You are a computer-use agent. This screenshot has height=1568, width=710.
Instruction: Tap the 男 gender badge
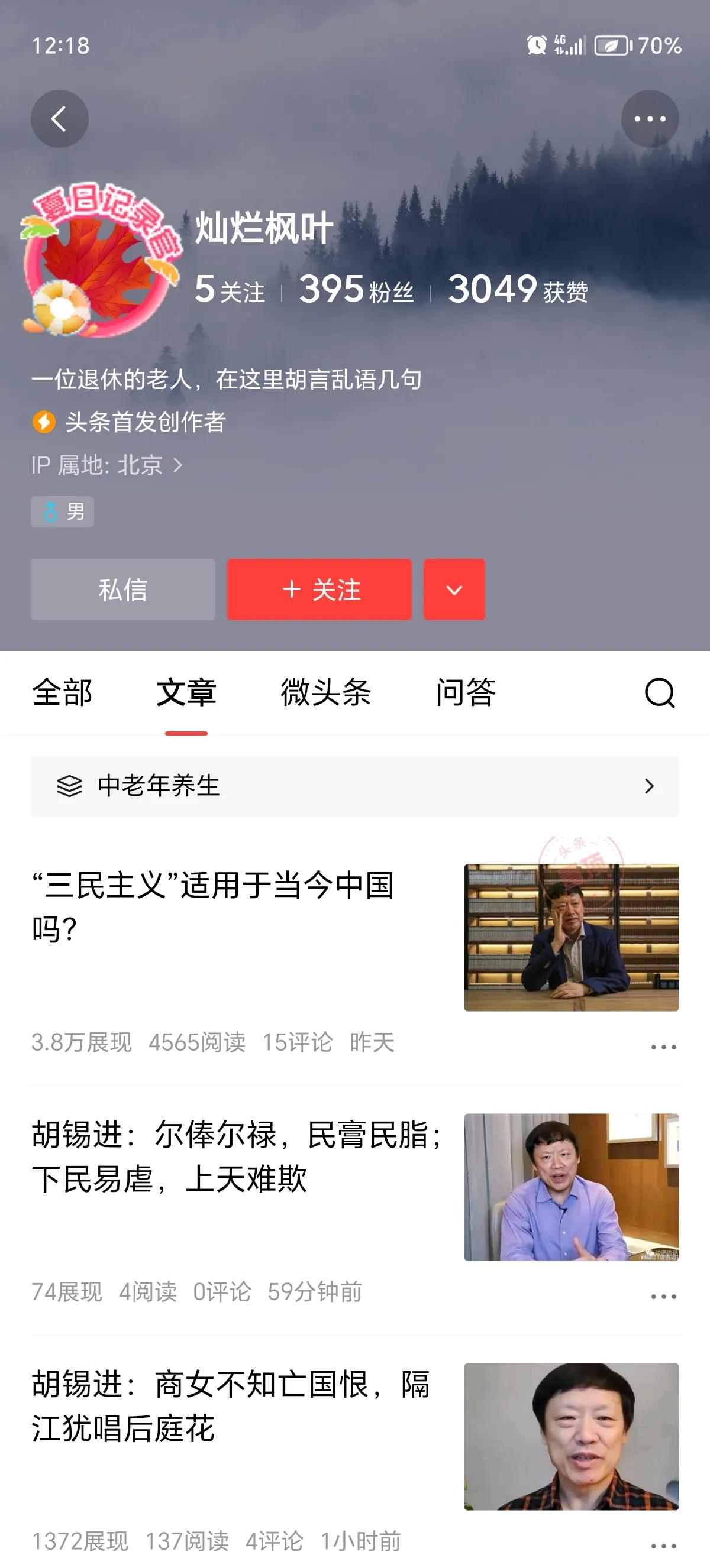click(62, 513)
